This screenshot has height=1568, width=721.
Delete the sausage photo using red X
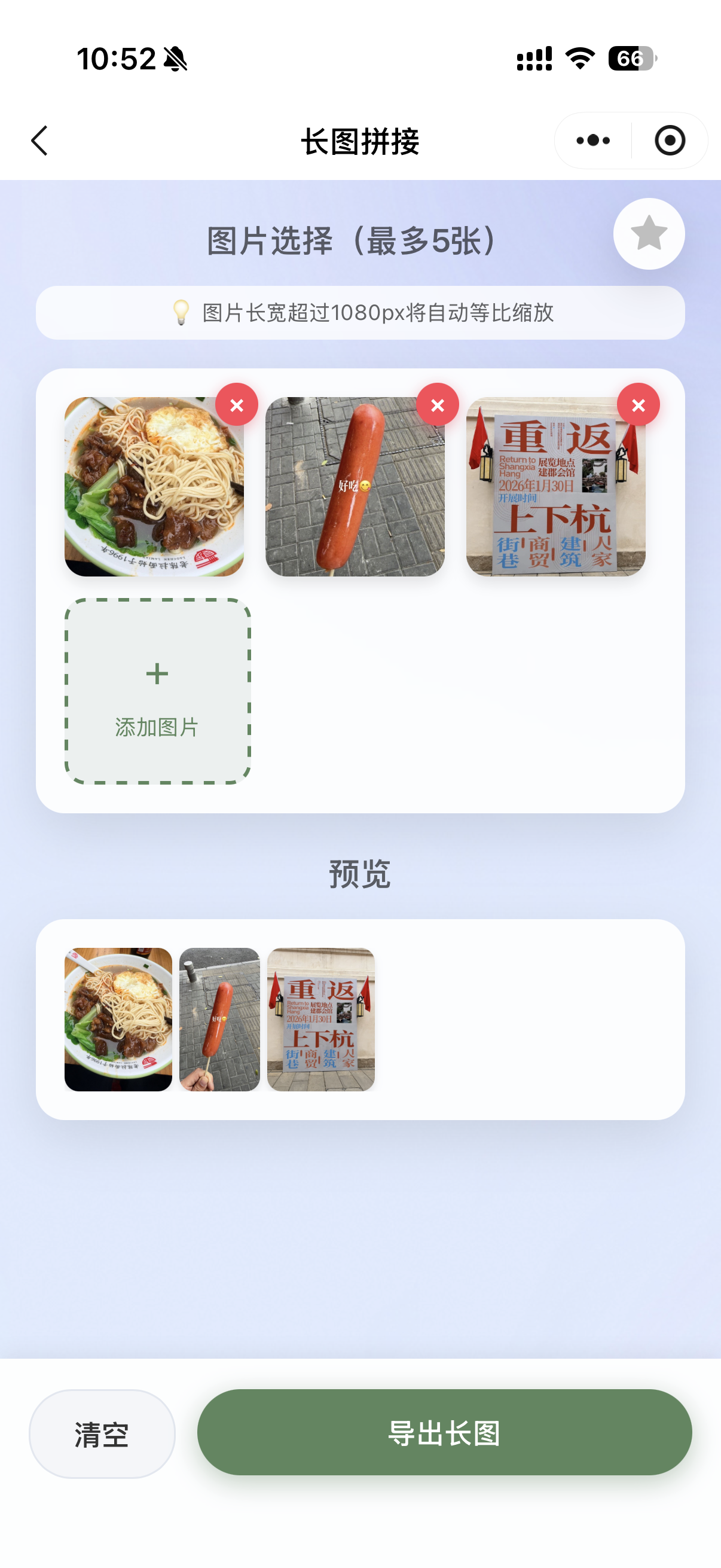[437, 405]
